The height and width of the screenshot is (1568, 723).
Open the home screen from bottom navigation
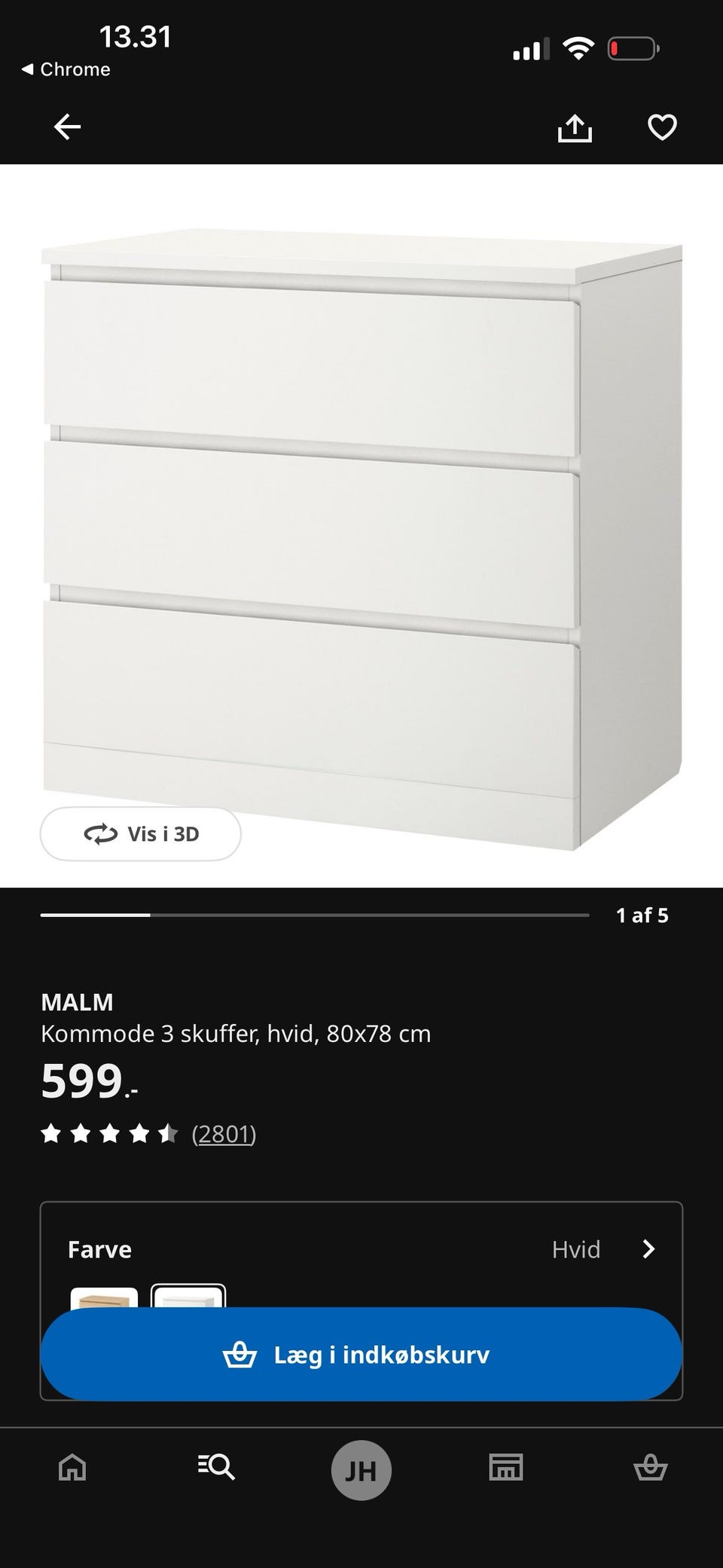click(72, 1468)
